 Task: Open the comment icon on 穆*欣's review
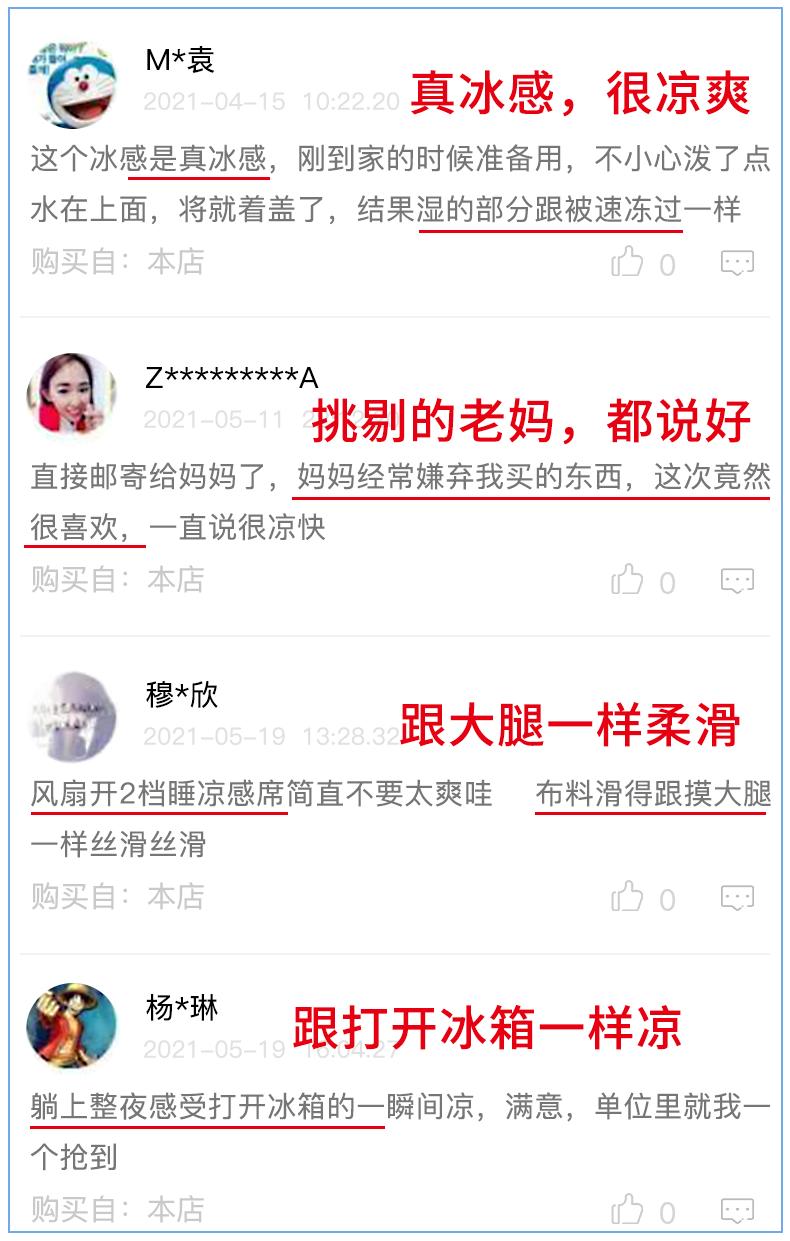tap(736, 897)
